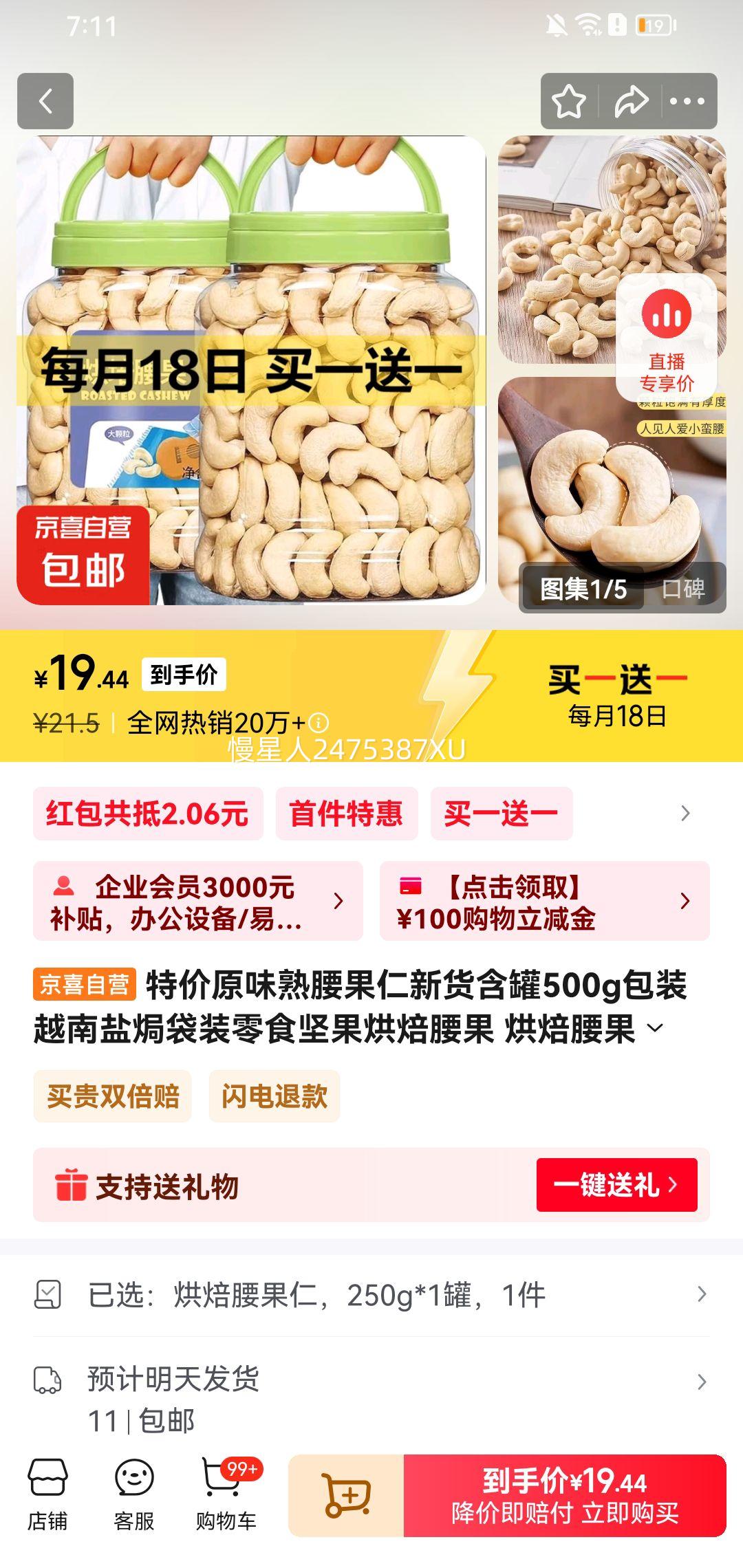The width and height of the screenshot is (743, 1568).
Task: Open the main cashew jar product image
Action: point(251,371)
